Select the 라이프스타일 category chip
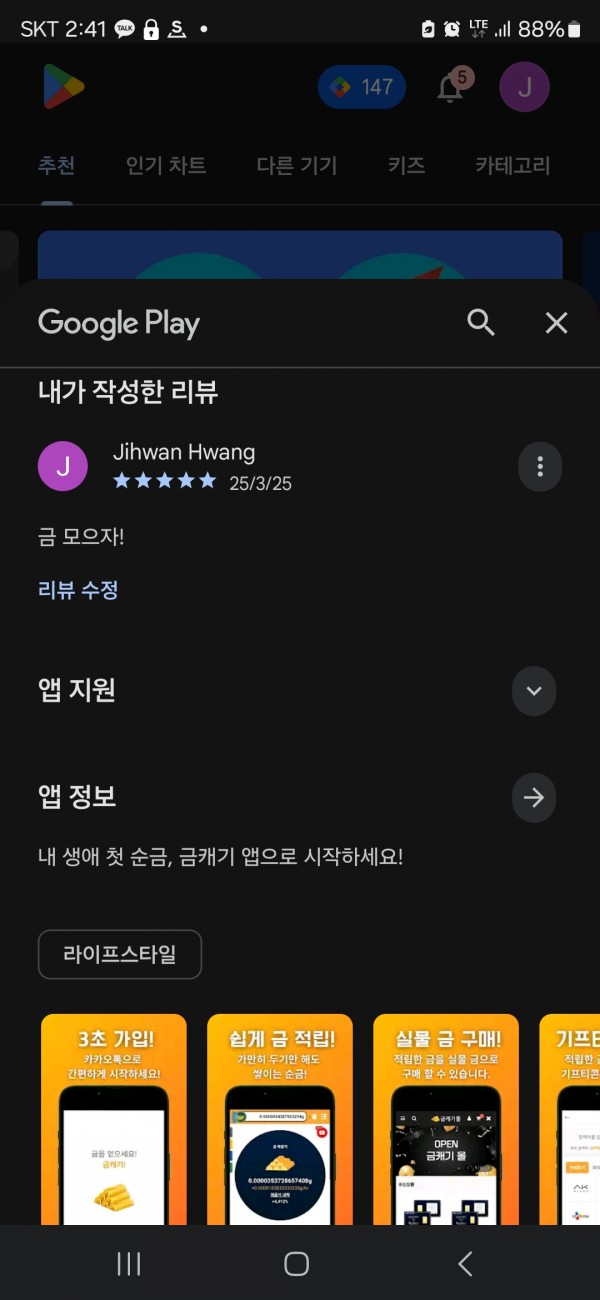 point(120,954)
